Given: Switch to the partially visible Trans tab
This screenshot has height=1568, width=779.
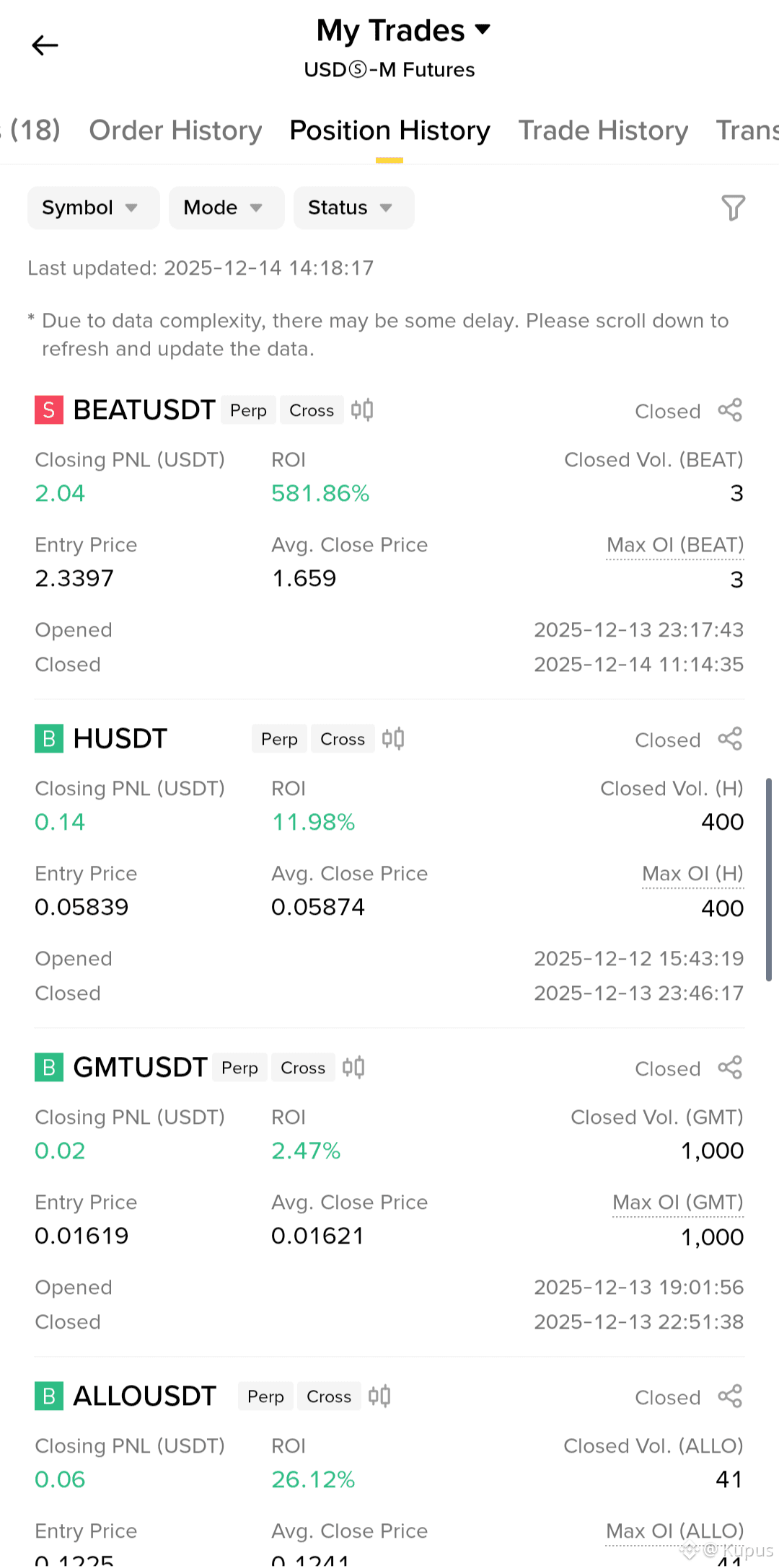Looking at the screenshot, I should pyautogui.click(x=747, y=130).
